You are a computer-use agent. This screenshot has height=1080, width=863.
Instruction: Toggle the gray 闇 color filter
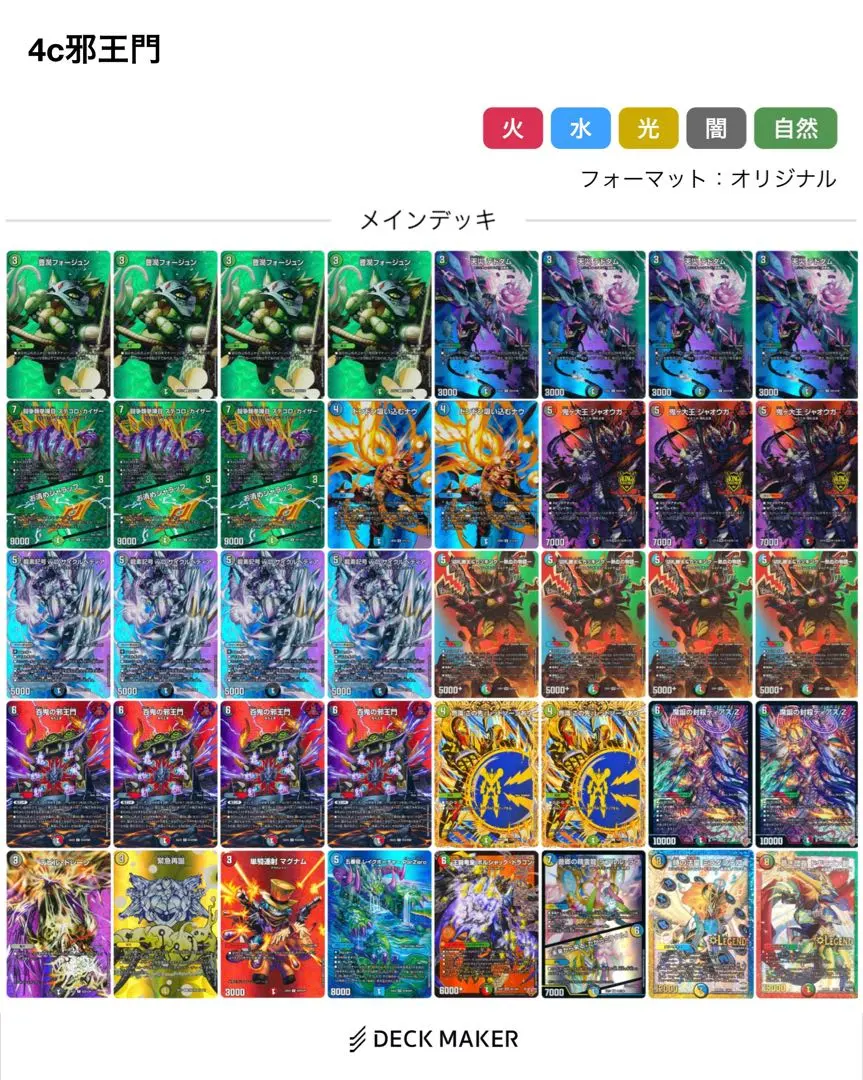coord(714,130)
